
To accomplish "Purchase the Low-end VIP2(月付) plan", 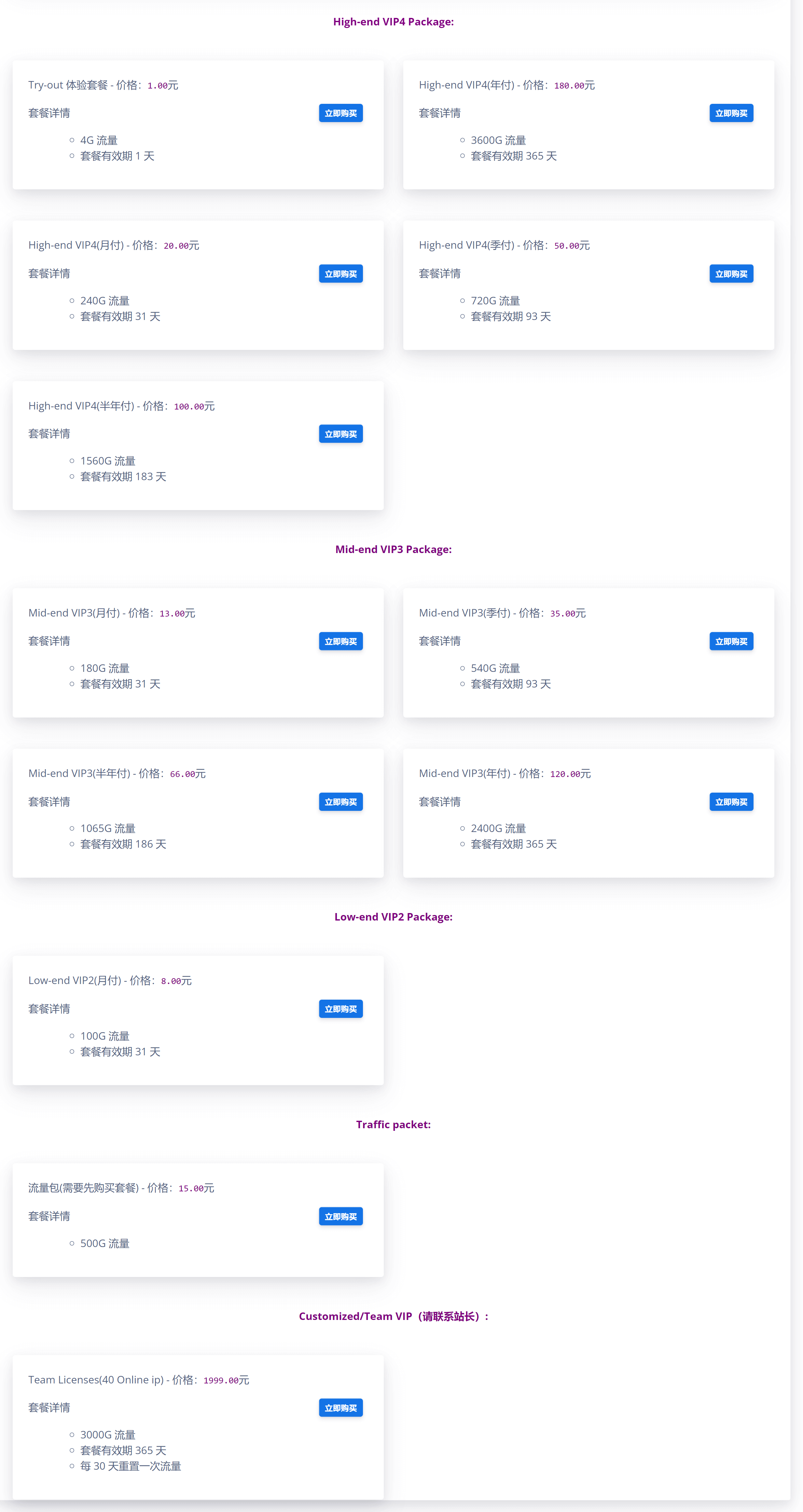I will click(x=340, y=1008).
